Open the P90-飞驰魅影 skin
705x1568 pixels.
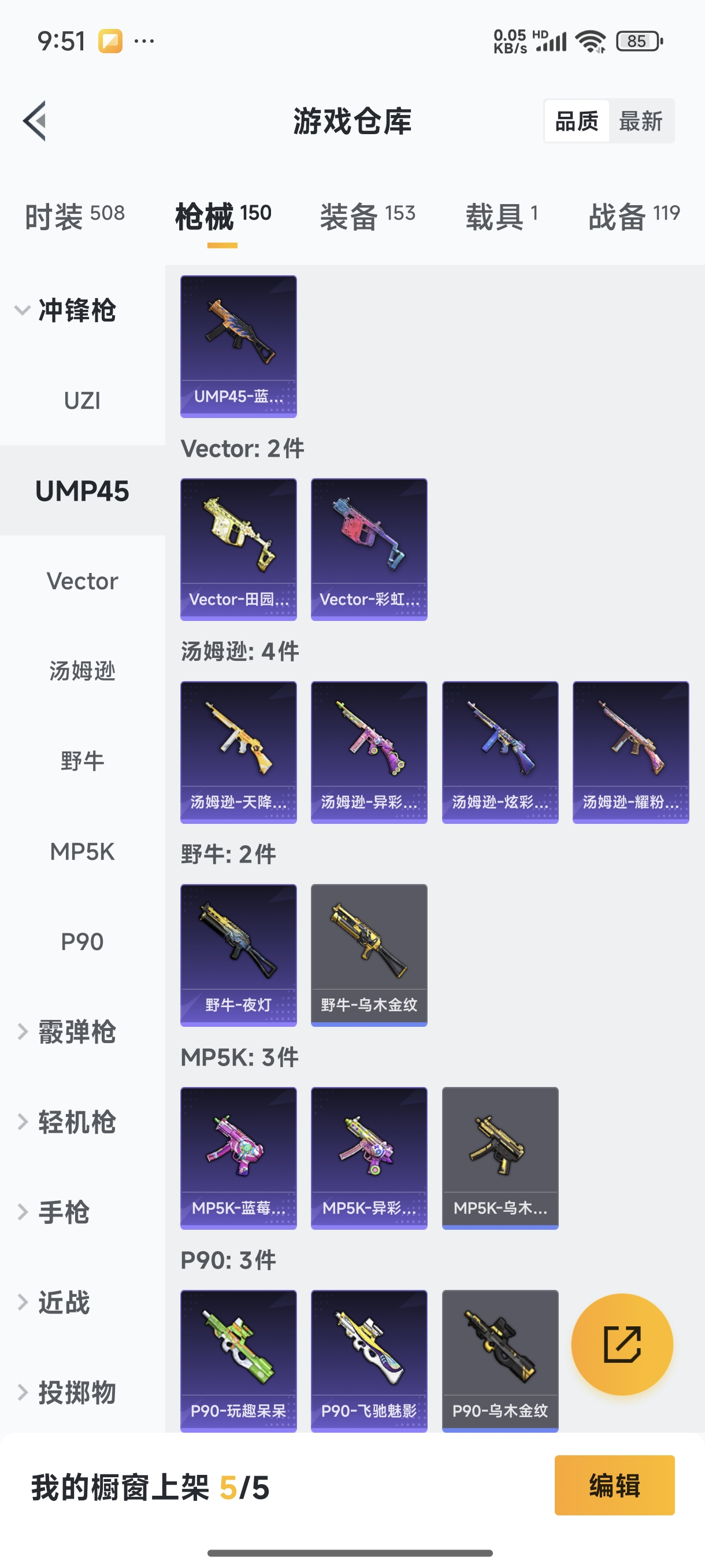pyautogui.click(x=369, y=1360)
